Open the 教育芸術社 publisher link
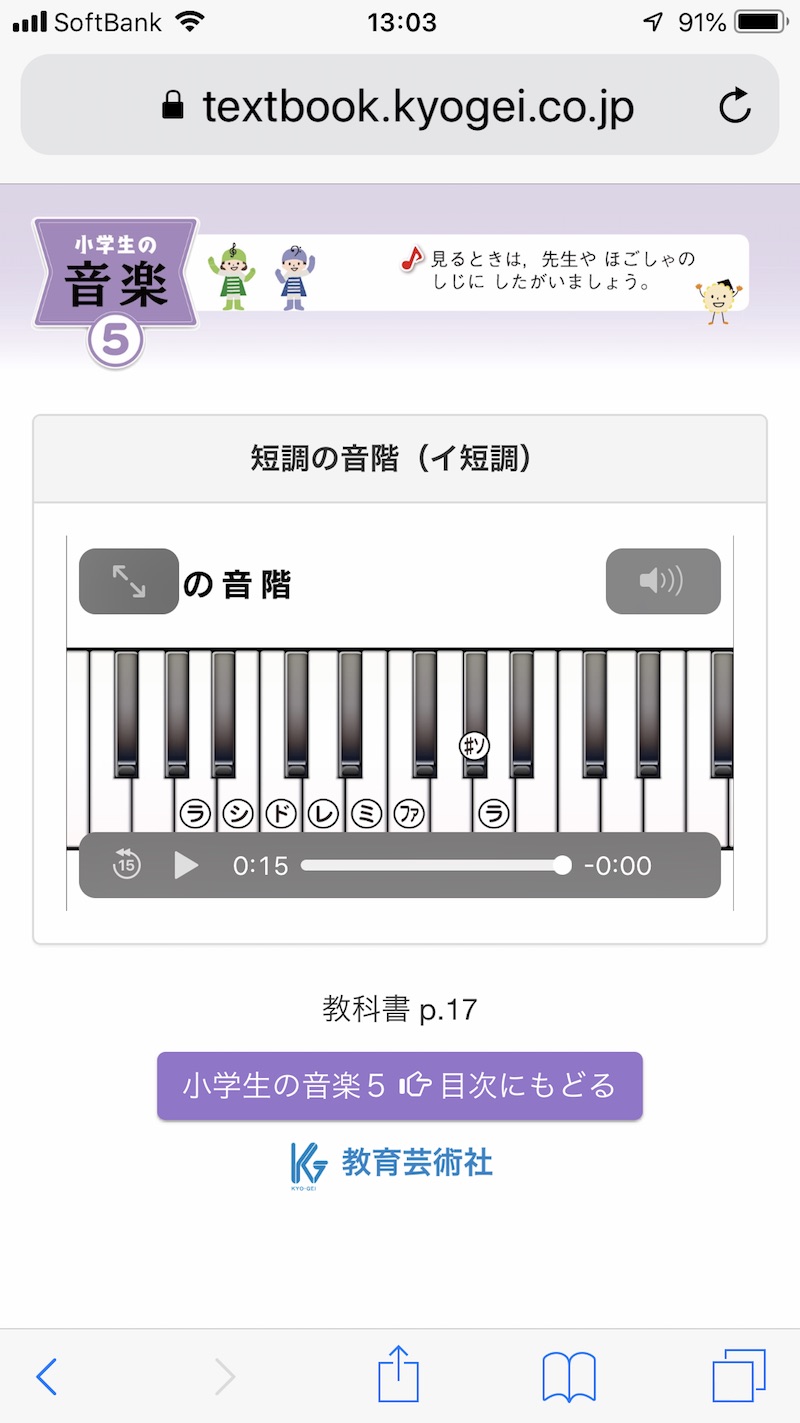The width and height of the screenshot is (800, 1423). click(391, 1163)
